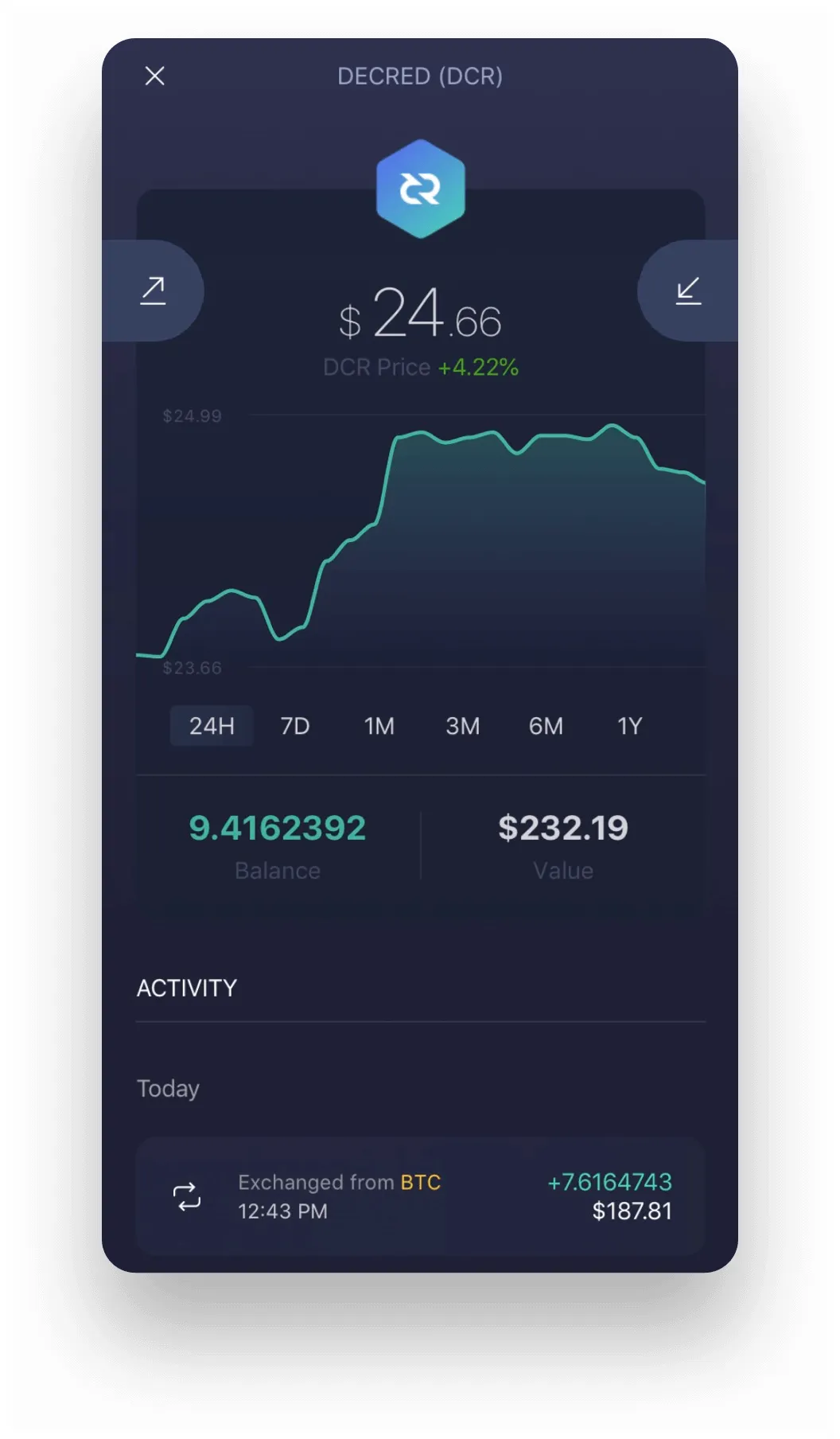Toggle the 24H timeframe selection

(212, 726)
